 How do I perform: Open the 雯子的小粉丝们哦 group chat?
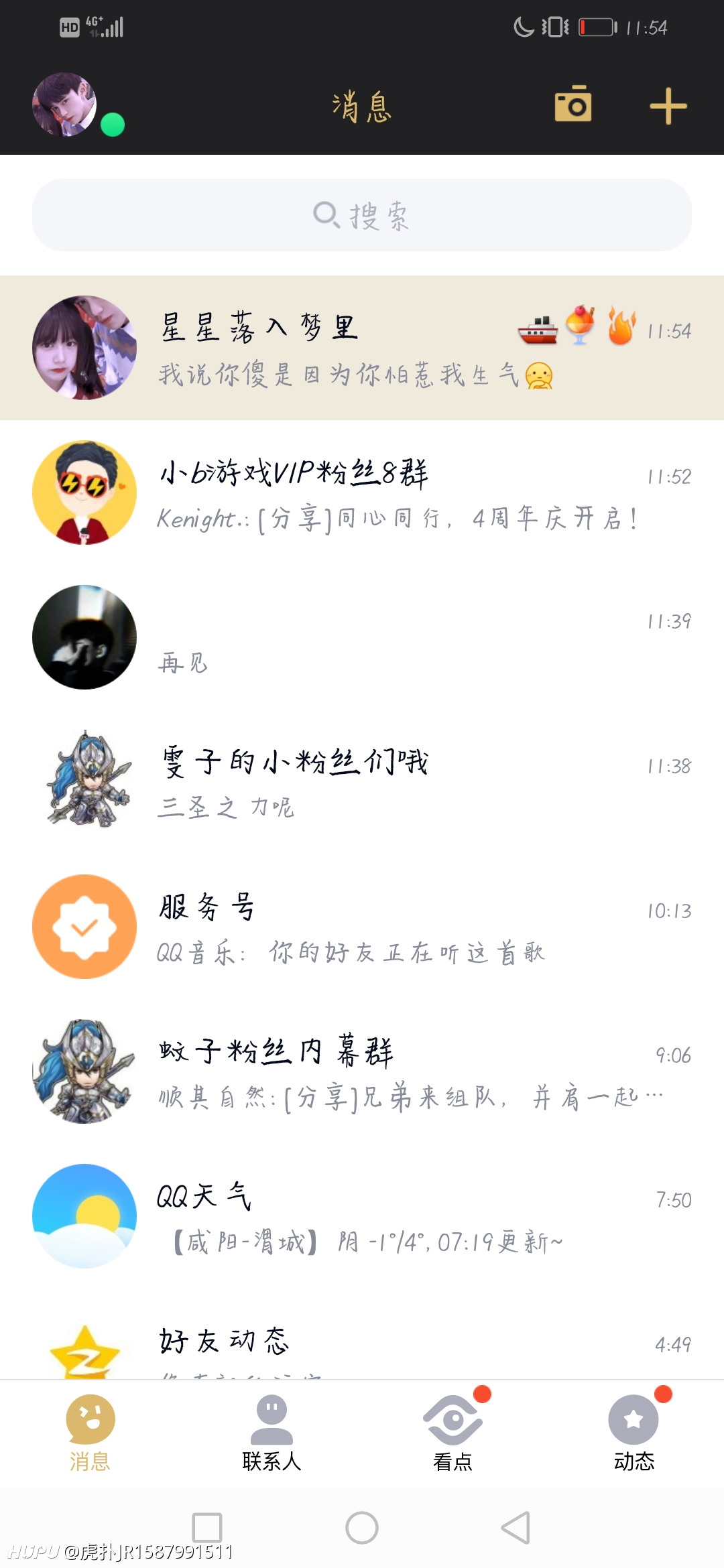pos(362,782)
